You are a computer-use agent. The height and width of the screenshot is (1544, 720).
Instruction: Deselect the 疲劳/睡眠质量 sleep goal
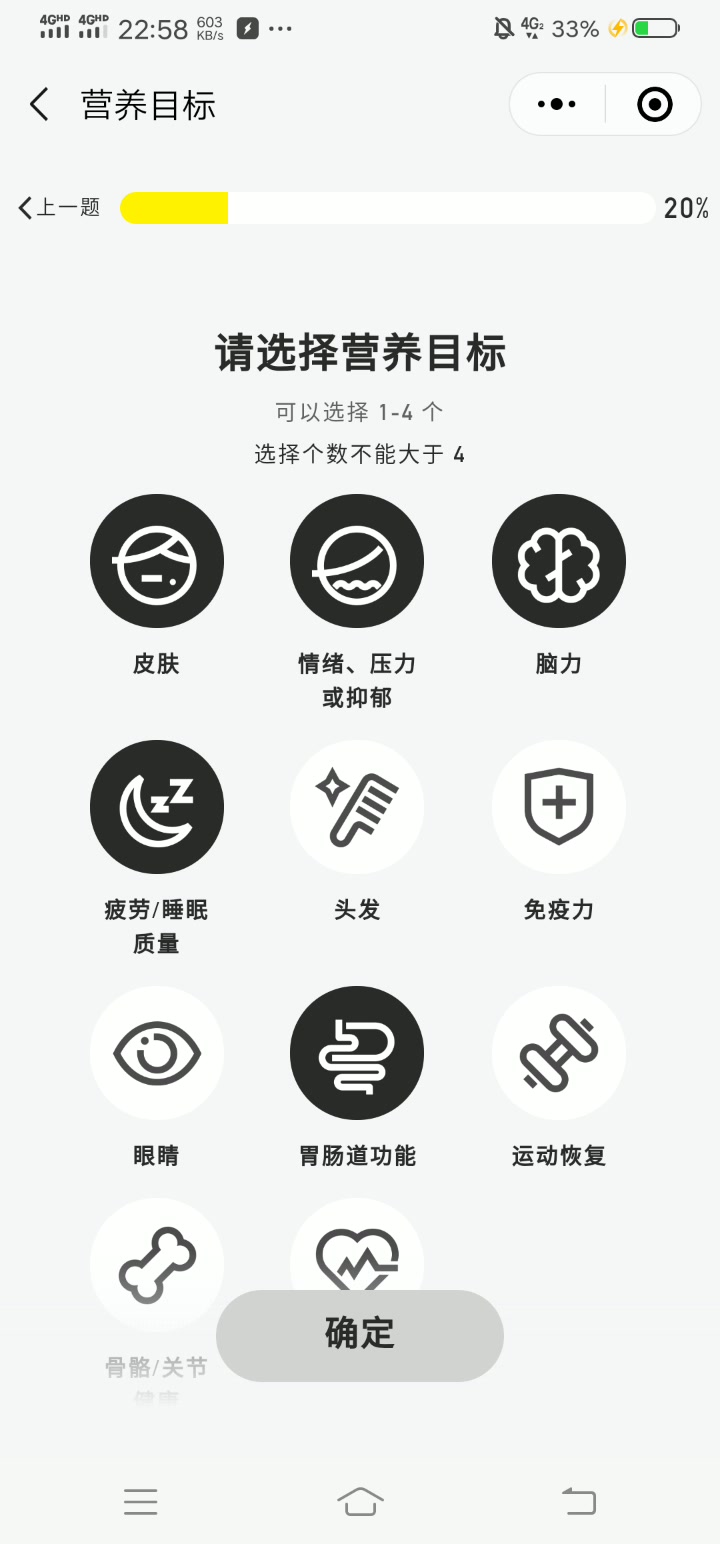(x=157, y=807)
